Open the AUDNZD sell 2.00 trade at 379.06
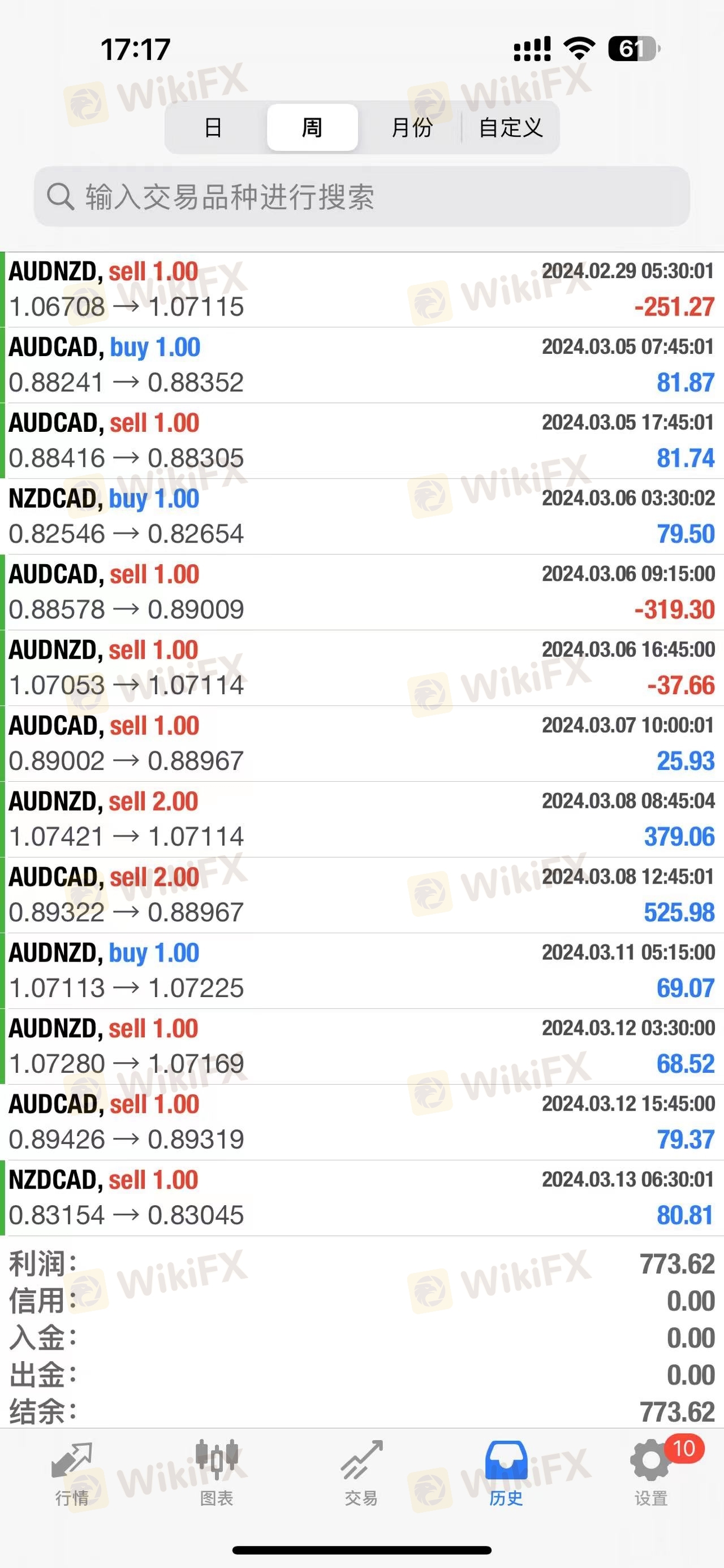This screenshot has width=724, height=1568. [361, 819]
